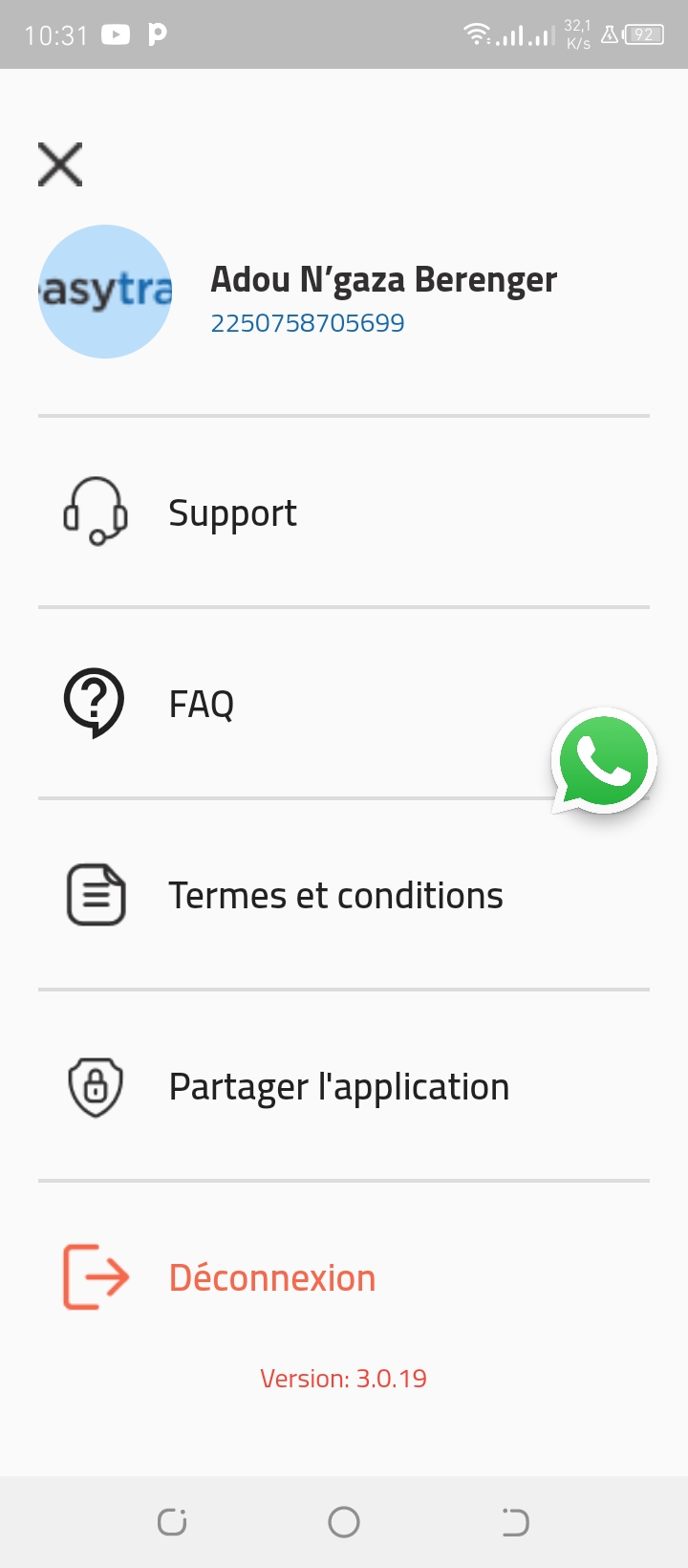Screen dimensions: 688x1568
Task: Go to the system home screen
Action: tap(344, 1522)
